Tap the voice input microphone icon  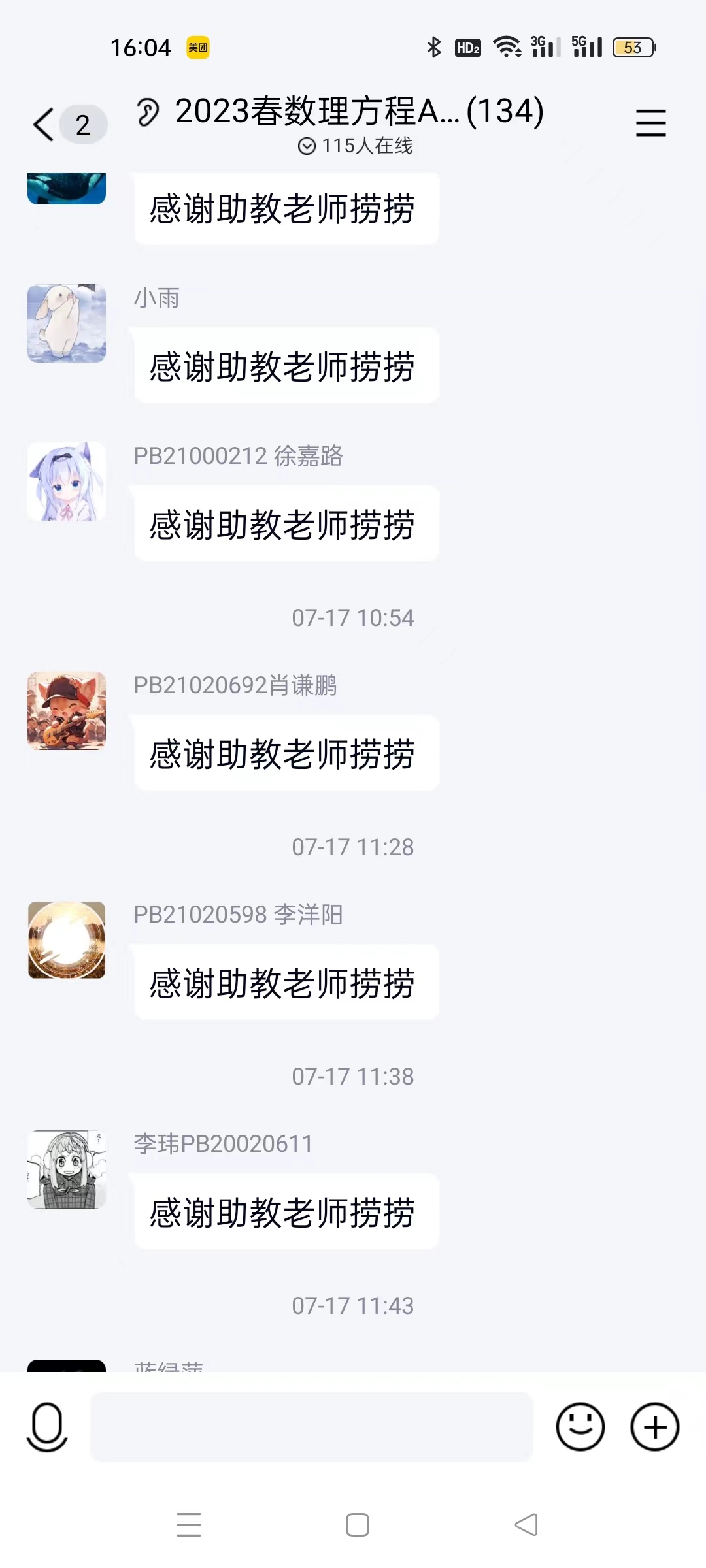47,1427
